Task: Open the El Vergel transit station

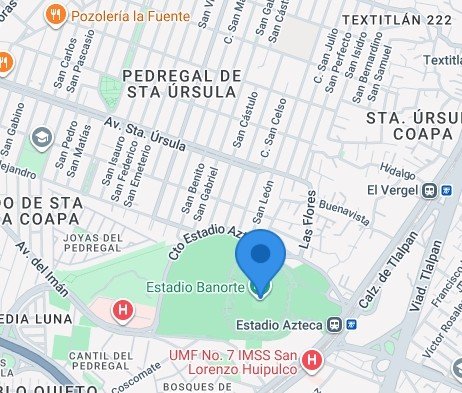Action: (429, 191)
